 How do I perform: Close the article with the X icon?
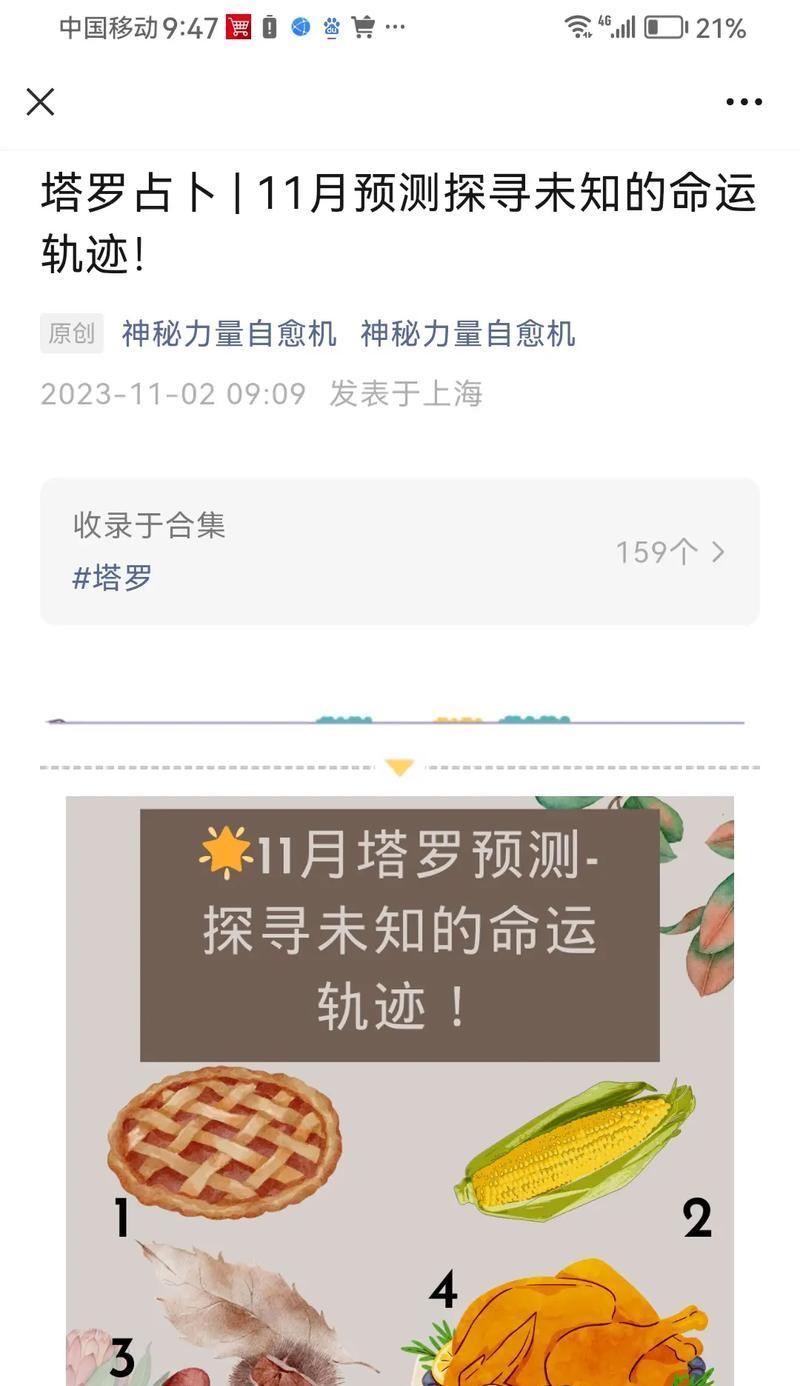pyautogui.click(x=40, y=101)
